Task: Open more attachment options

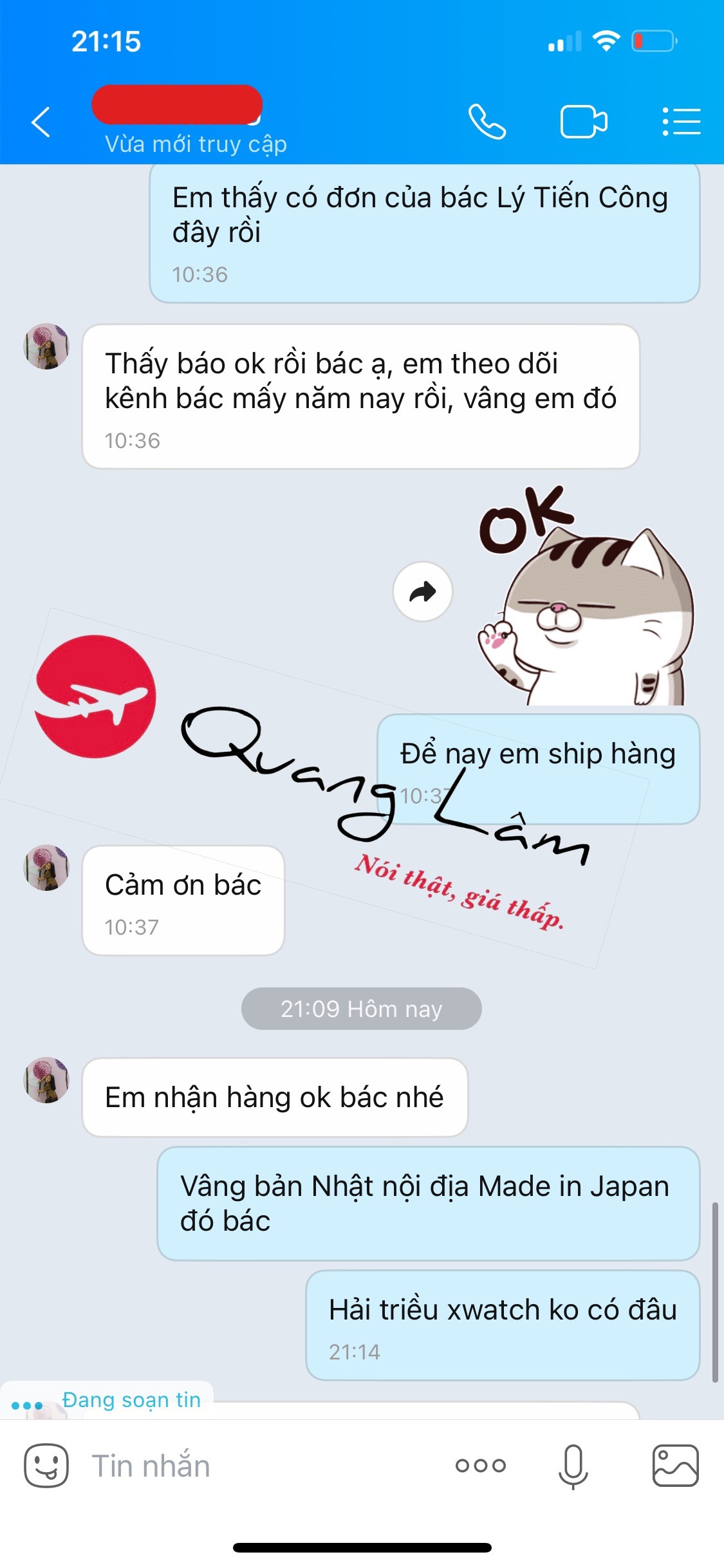Action: click(x=480, y=1466)
